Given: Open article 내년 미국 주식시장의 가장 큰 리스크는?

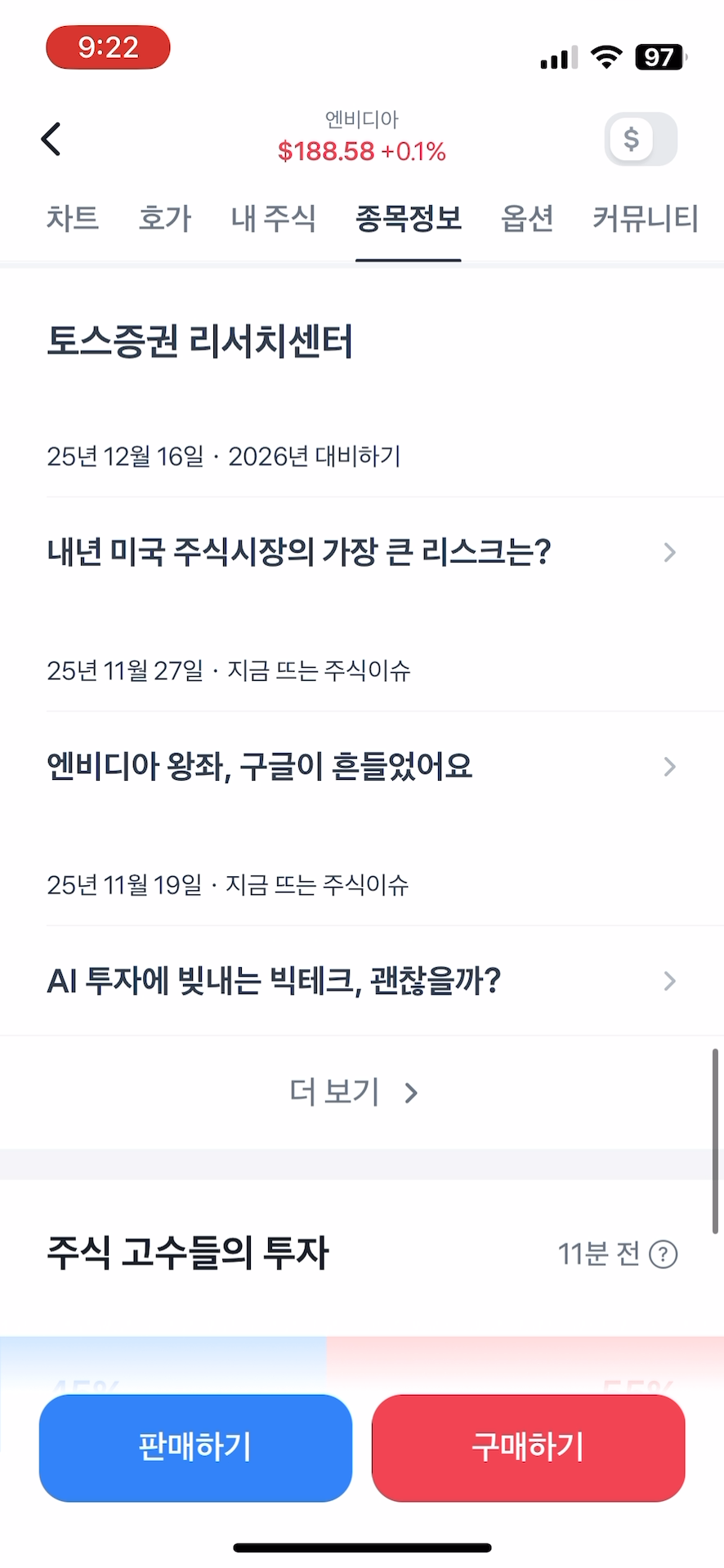Looking at the screenshot, I should (x=360, y=553).
